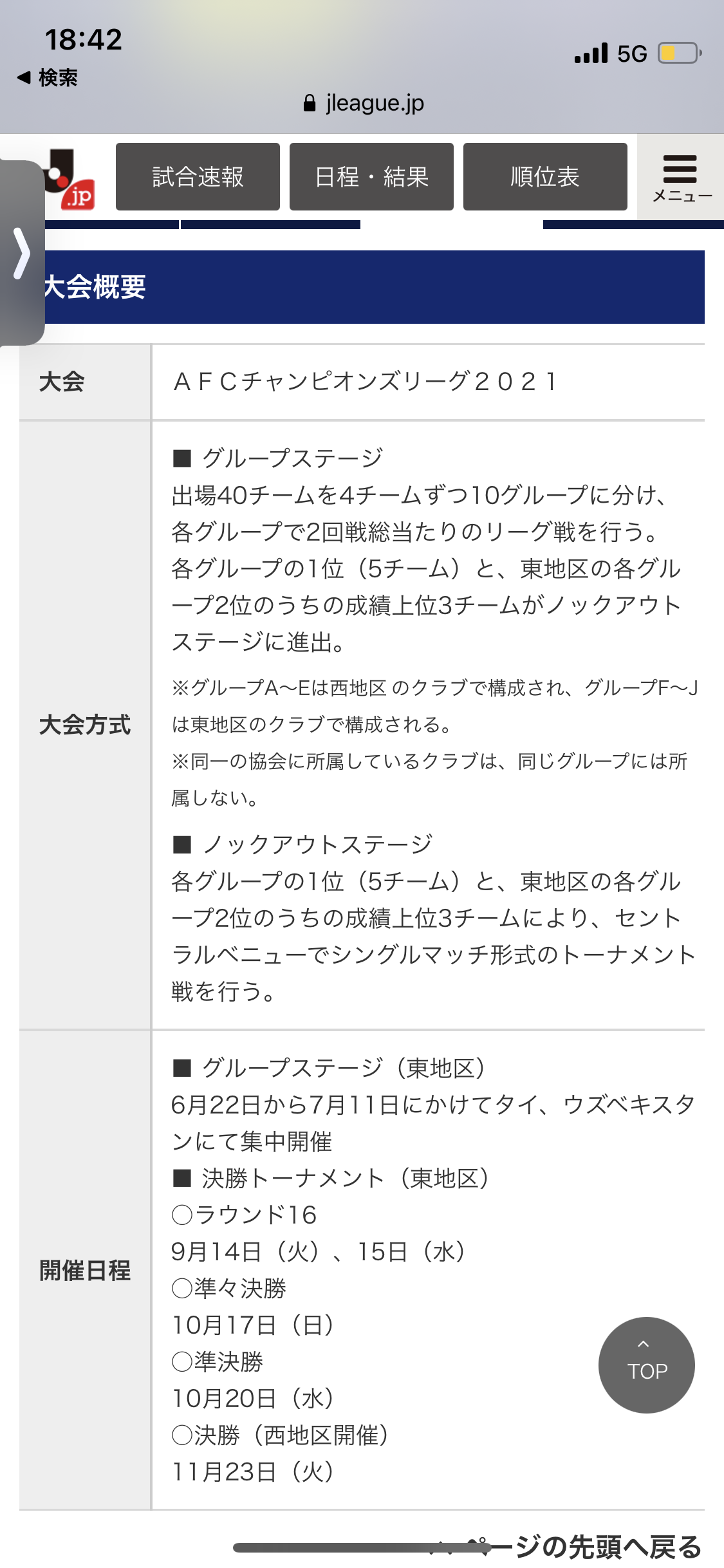
Task: Return to 検索 via the back arrow
Action: [48, 78]
